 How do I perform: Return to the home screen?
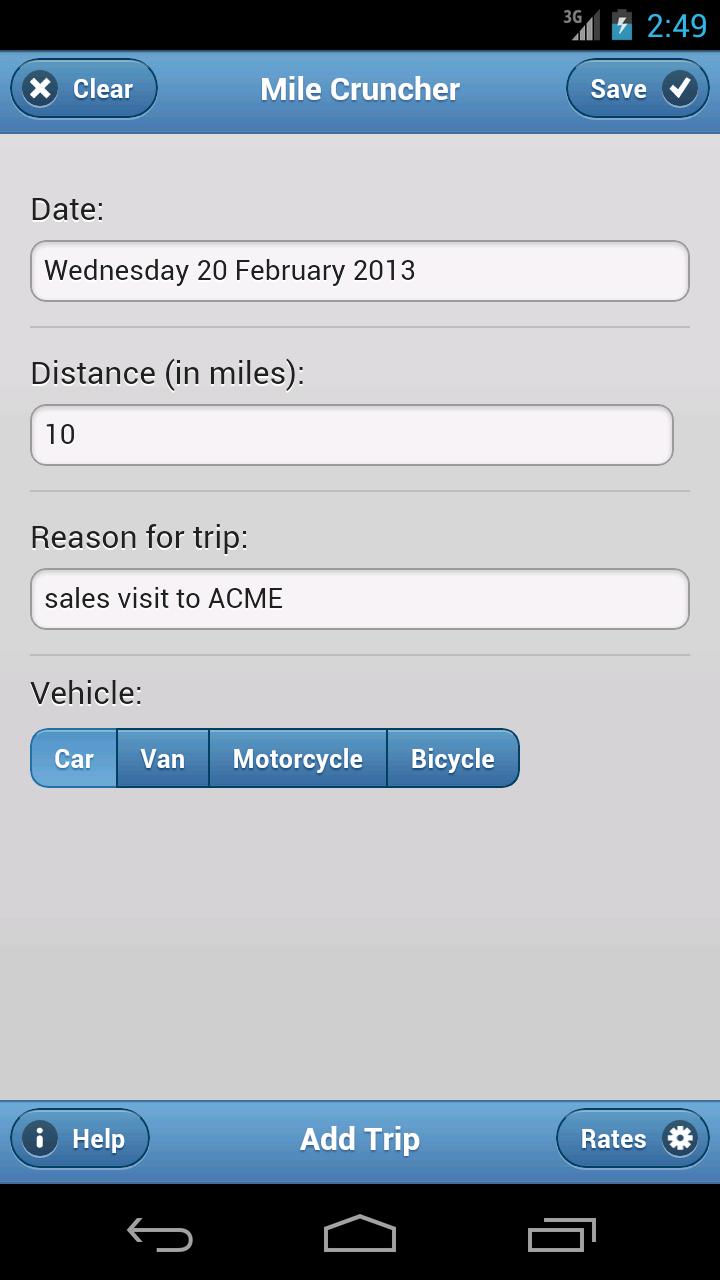click(x=360, y=1234)
